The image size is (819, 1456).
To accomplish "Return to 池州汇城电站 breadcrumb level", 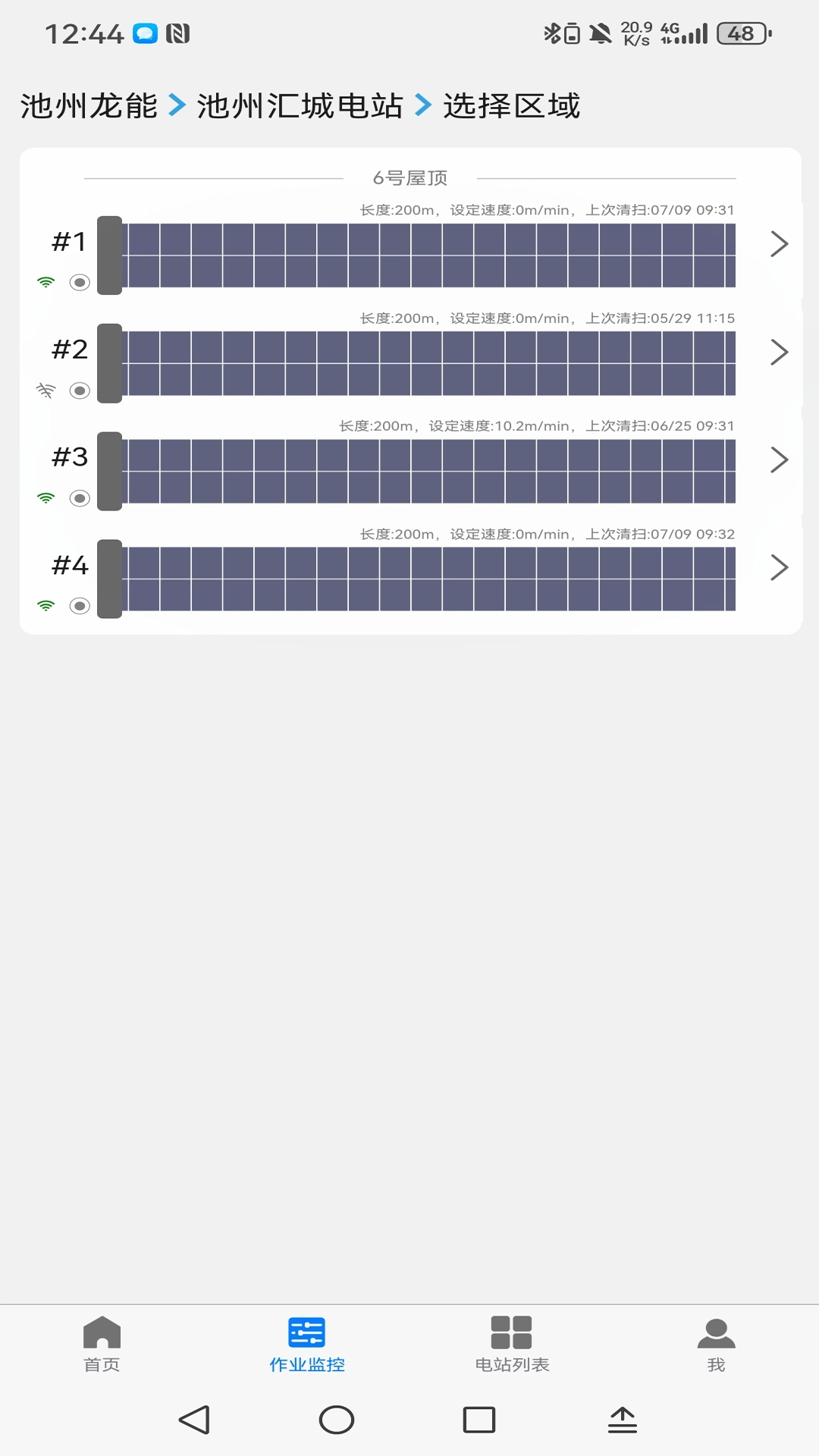I will click(x=300, y=106).
